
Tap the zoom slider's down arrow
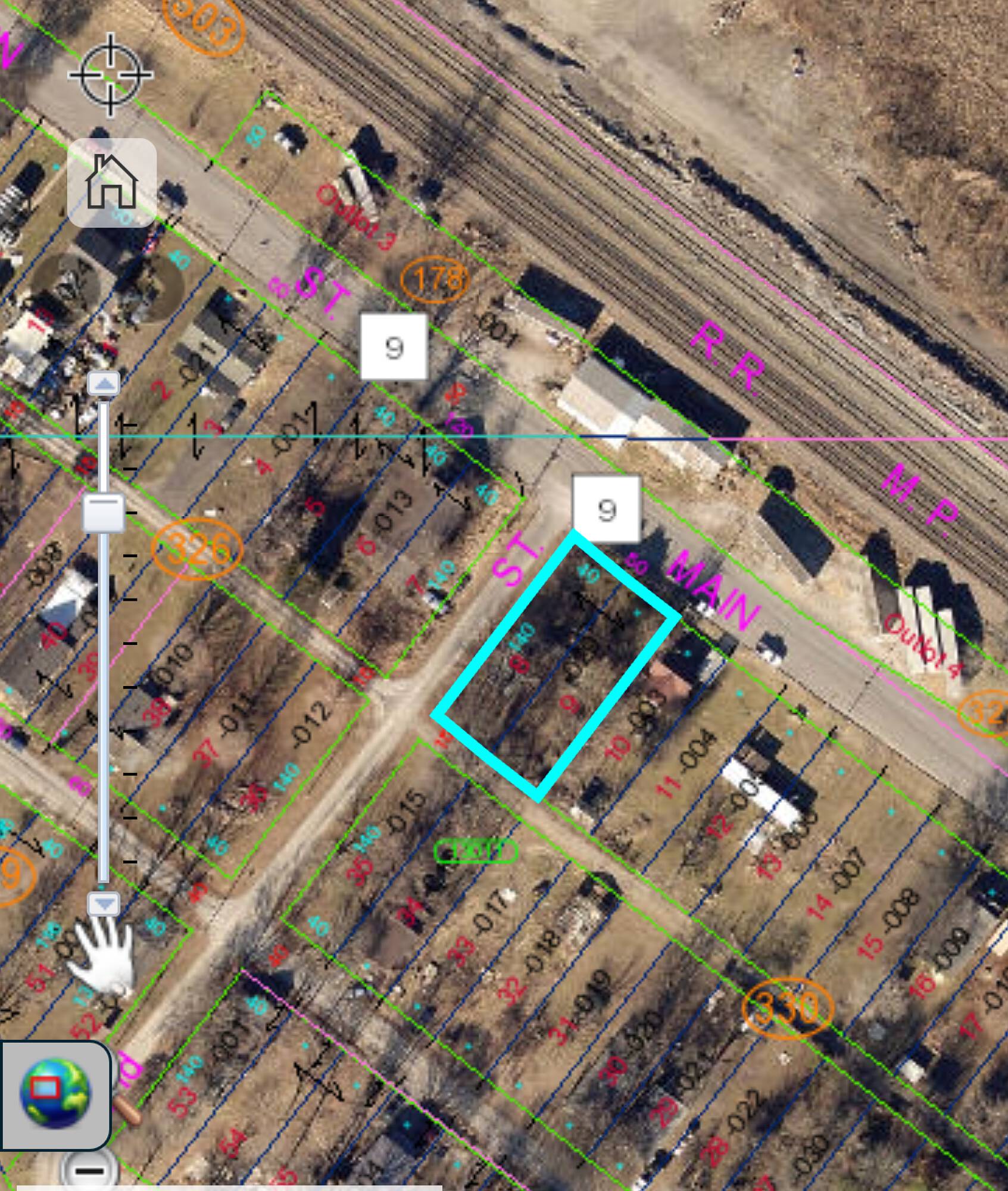pos(104,904)
